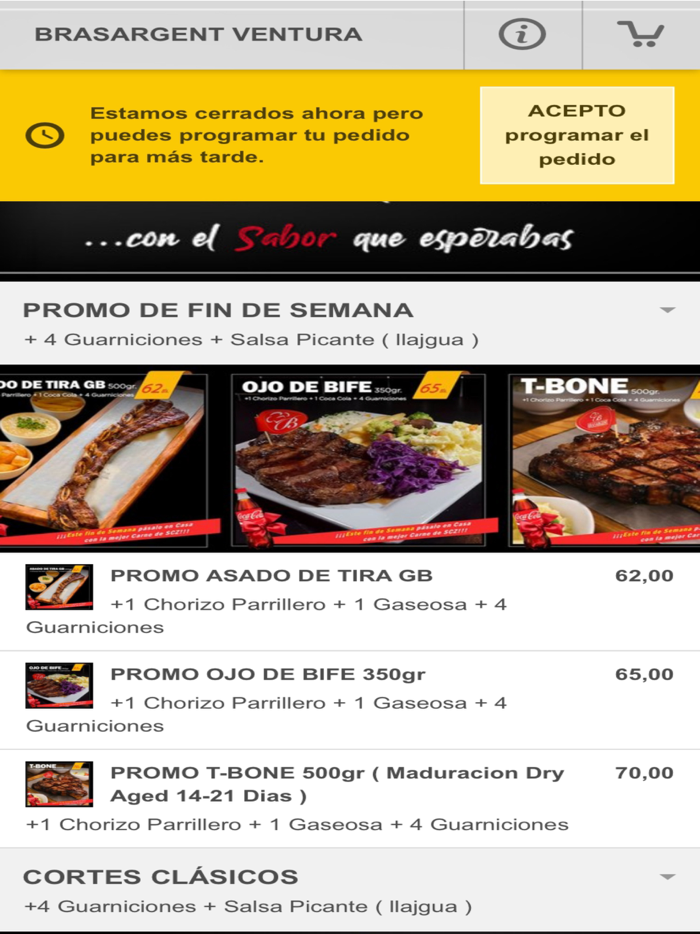Collapse the CORTES CLÁSICOS section

tap(668, 878)
